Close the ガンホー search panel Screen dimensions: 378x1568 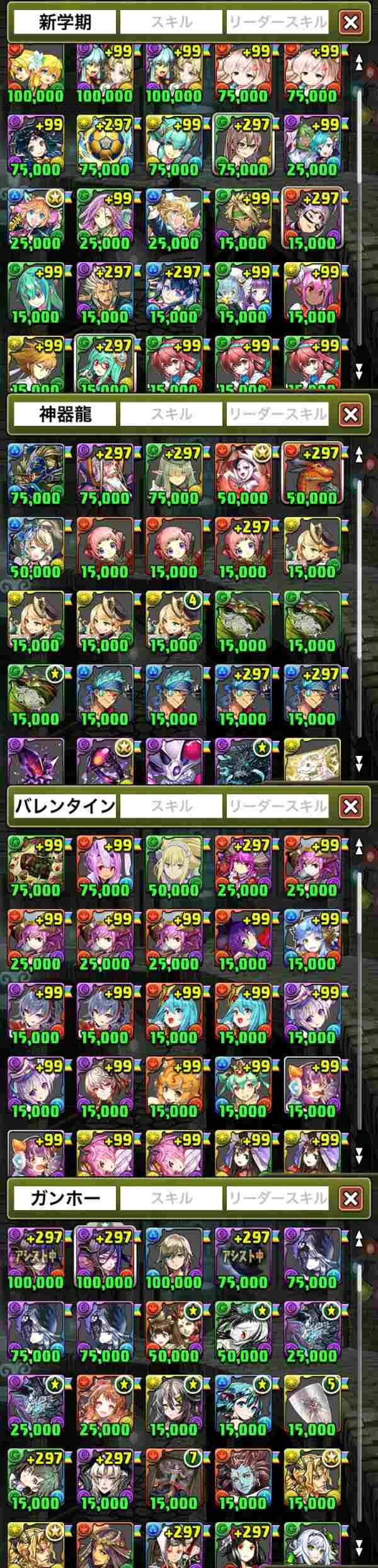(350, 1198)
